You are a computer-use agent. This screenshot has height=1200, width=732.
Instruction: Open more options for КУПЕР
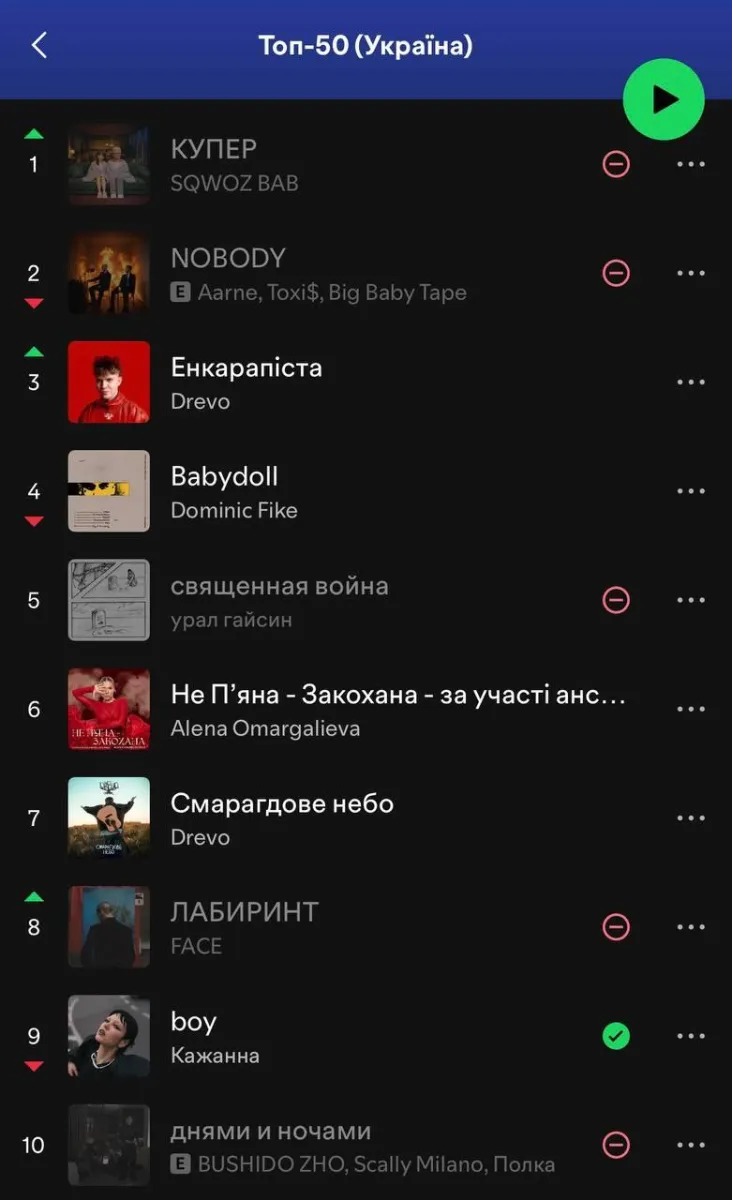coord(691,164)
